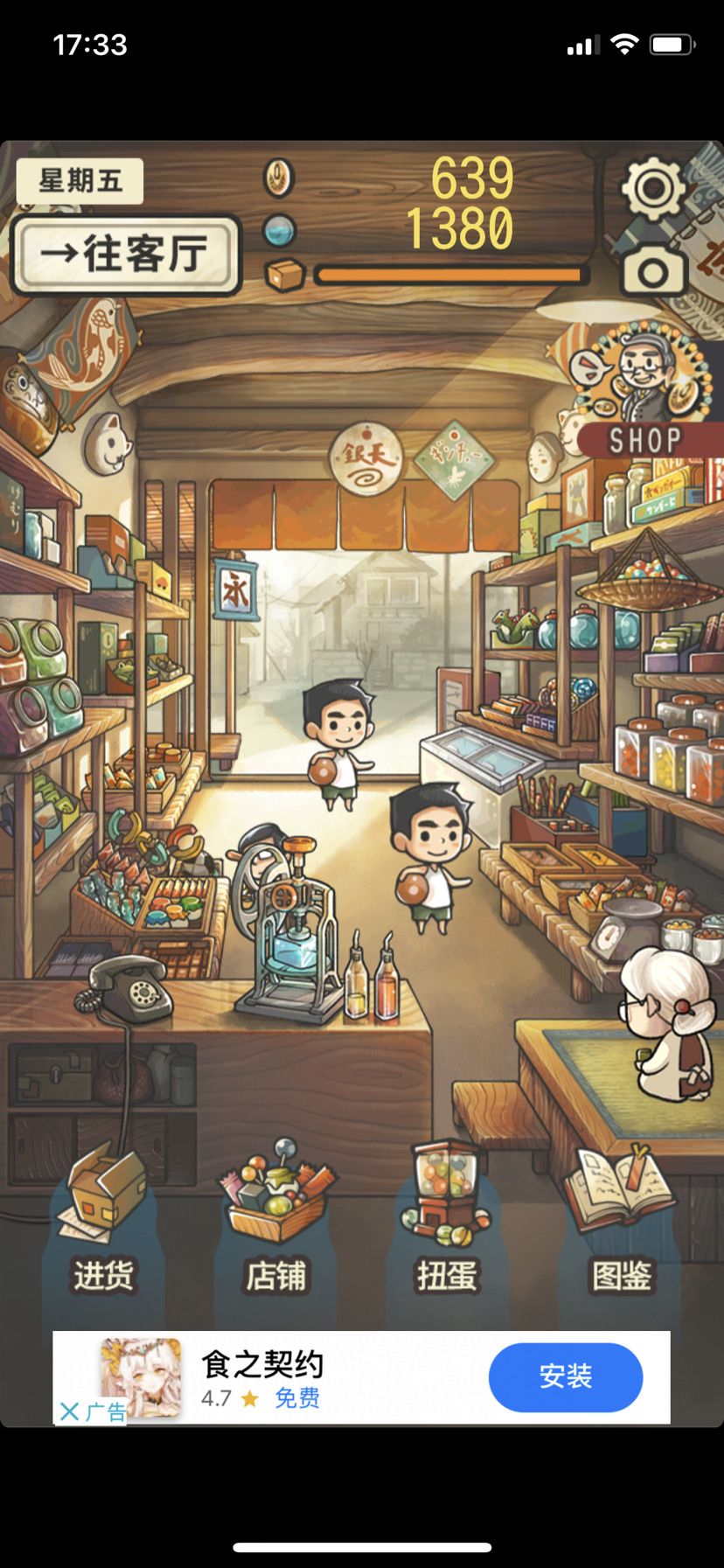
Task: Open the 食之契约 app ad thumbnail
Action: [x=143, y=1377]
